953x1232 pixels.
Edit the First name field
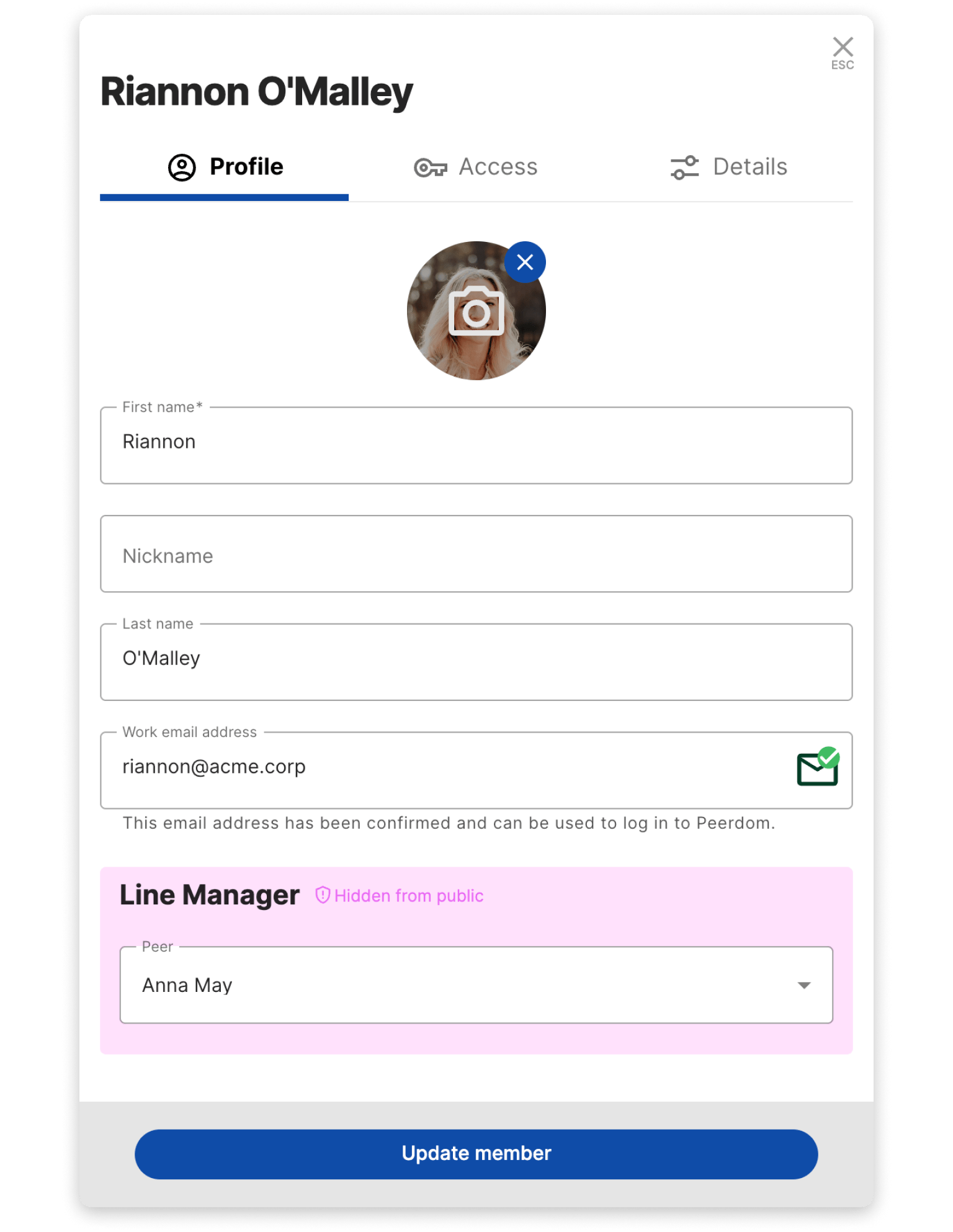[476, 445]
